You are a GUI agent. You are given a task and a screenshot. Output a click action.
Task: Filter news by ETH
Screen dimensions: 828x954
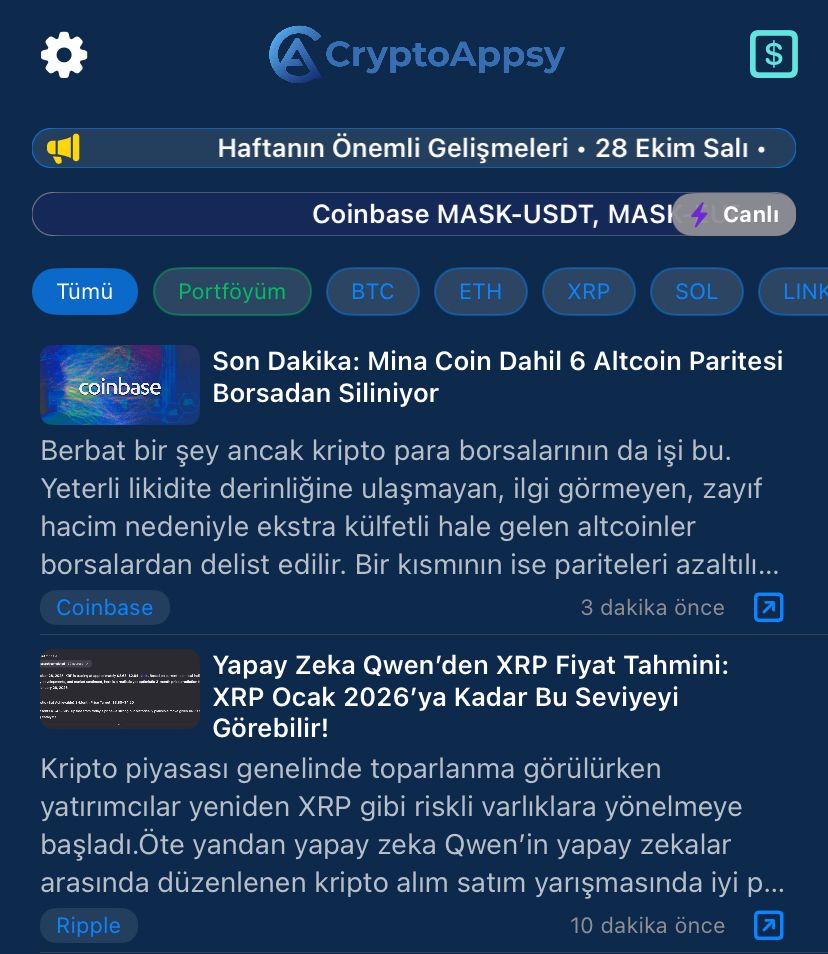(x=480, y=292)
